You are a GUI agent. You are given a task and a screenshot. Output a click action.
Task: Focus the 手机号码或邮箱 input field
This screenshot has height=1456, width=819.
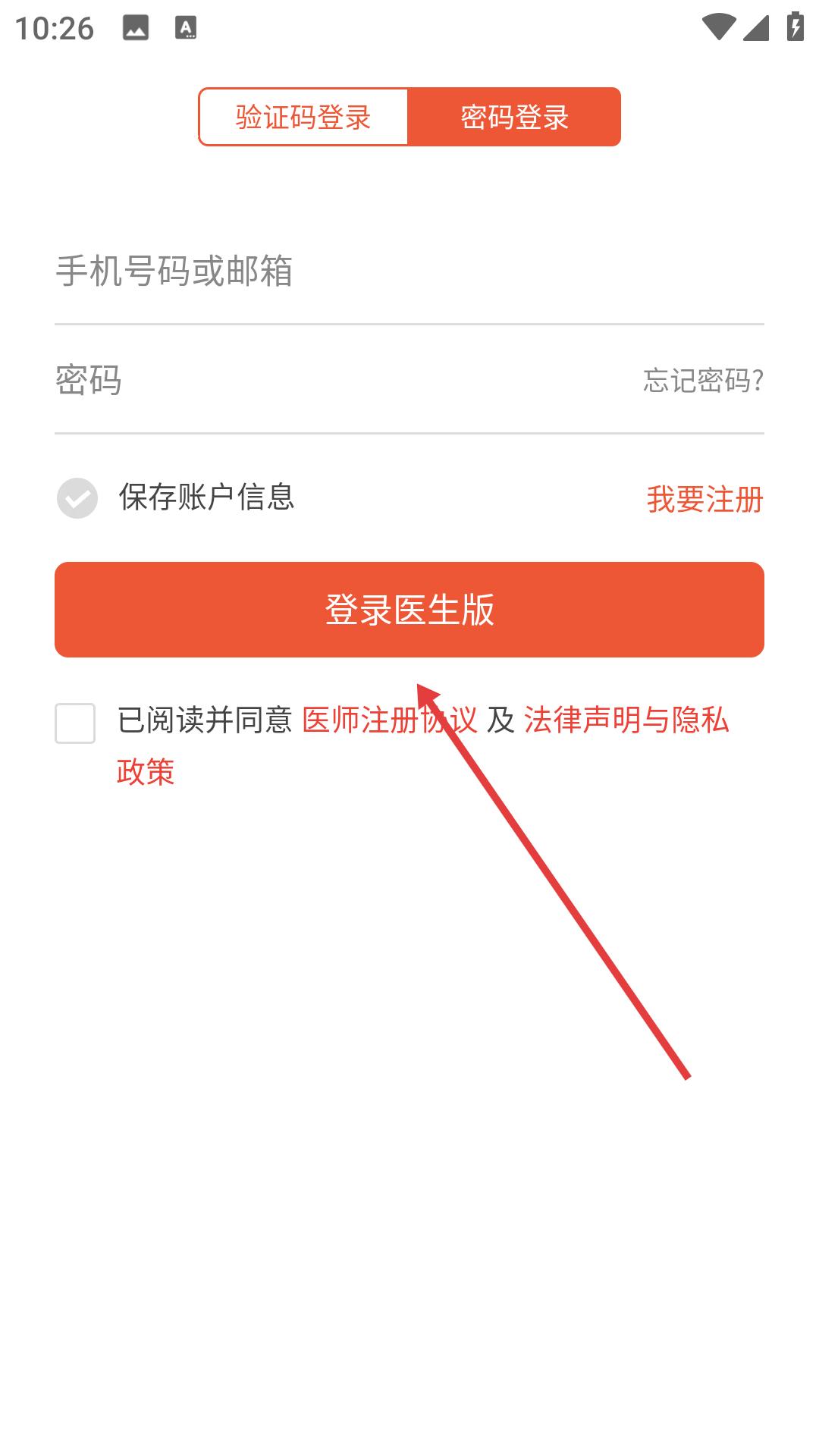coord(409,271)
